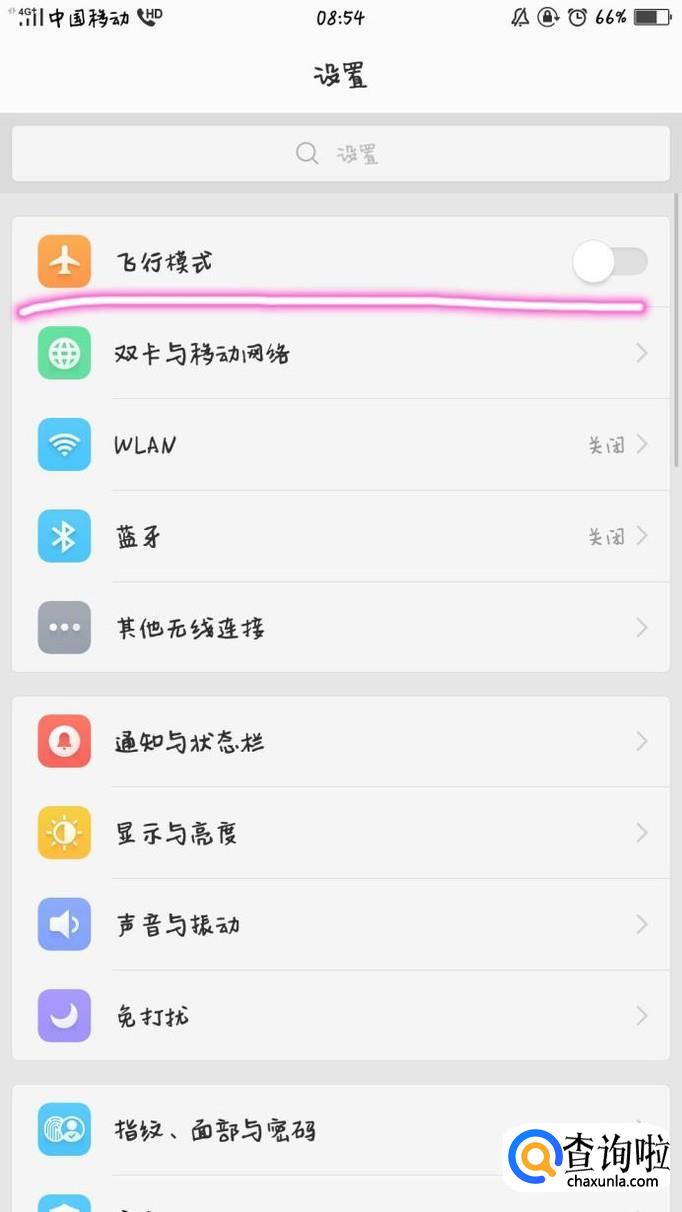Open 显示与亮度 settings
The image size is (682, 1212).
[x=340, y=833]
